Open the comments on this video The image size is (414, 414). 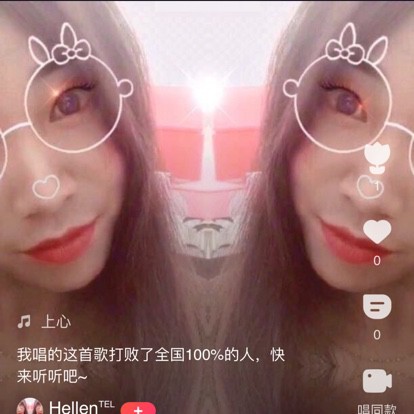pos(377,306)
